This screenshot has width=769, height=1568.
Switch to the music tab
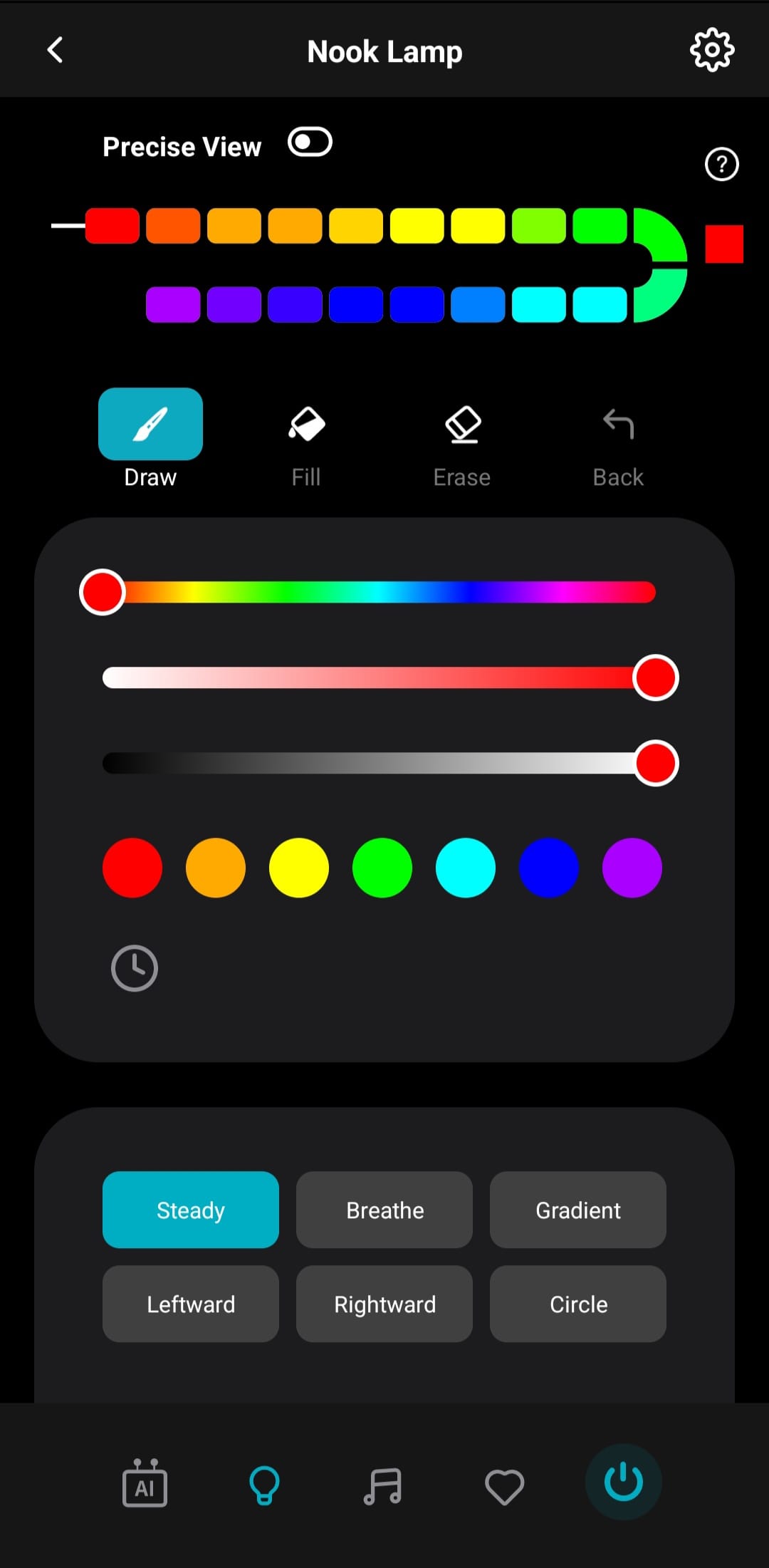pos(383,1486)
